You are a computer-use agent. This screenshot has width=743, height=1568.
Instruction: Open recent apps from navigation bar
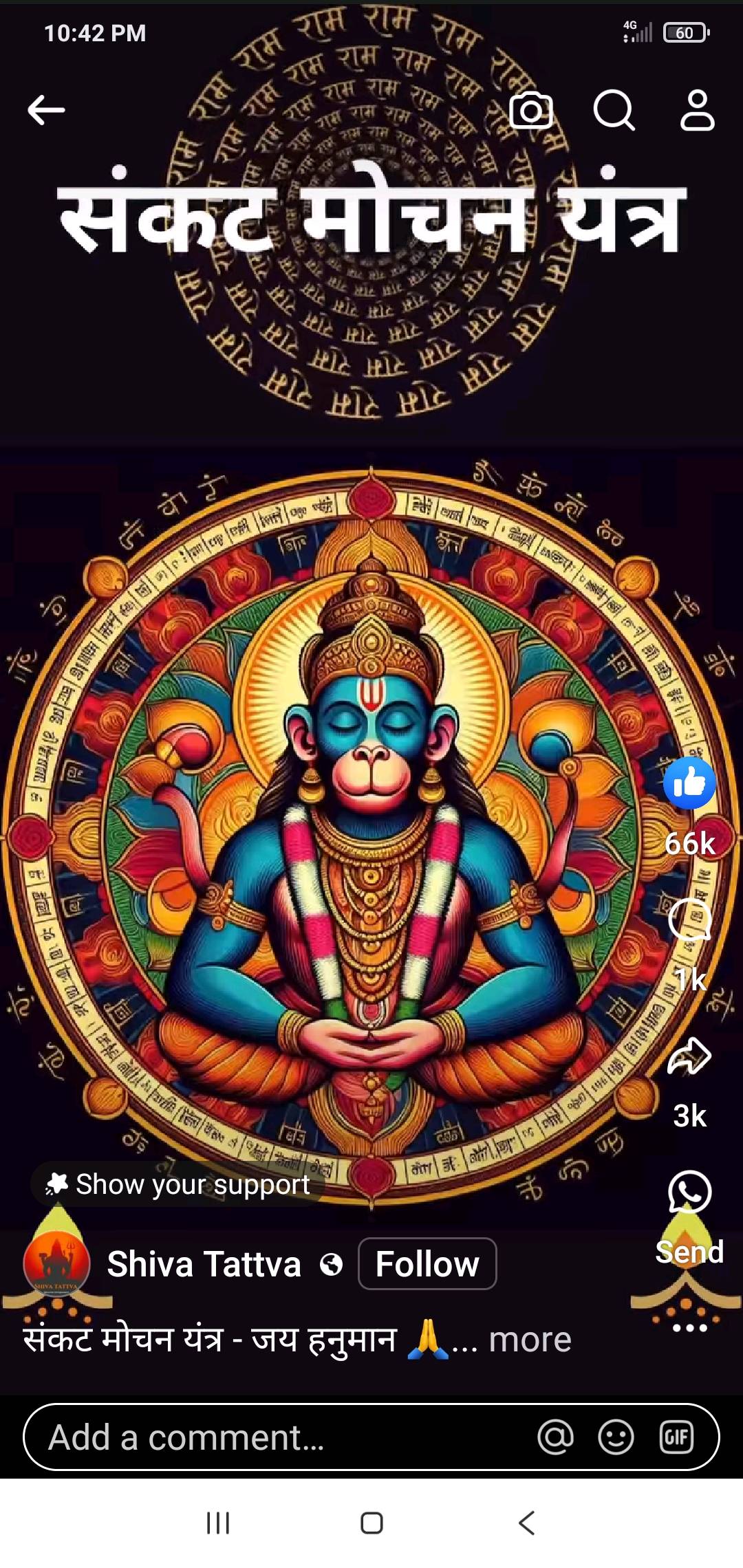coord(218,1523)
